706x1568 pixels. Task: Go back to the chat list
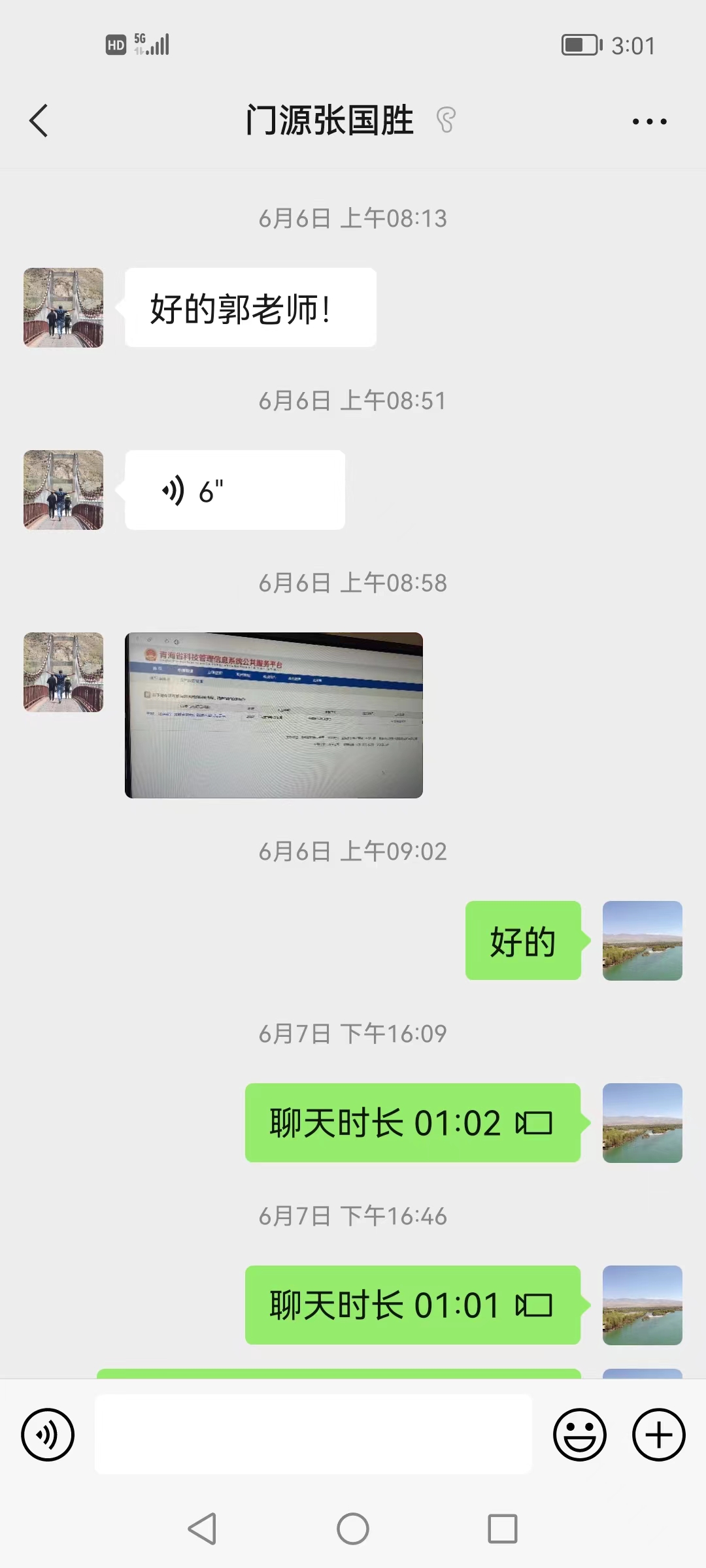coord(39,121)
